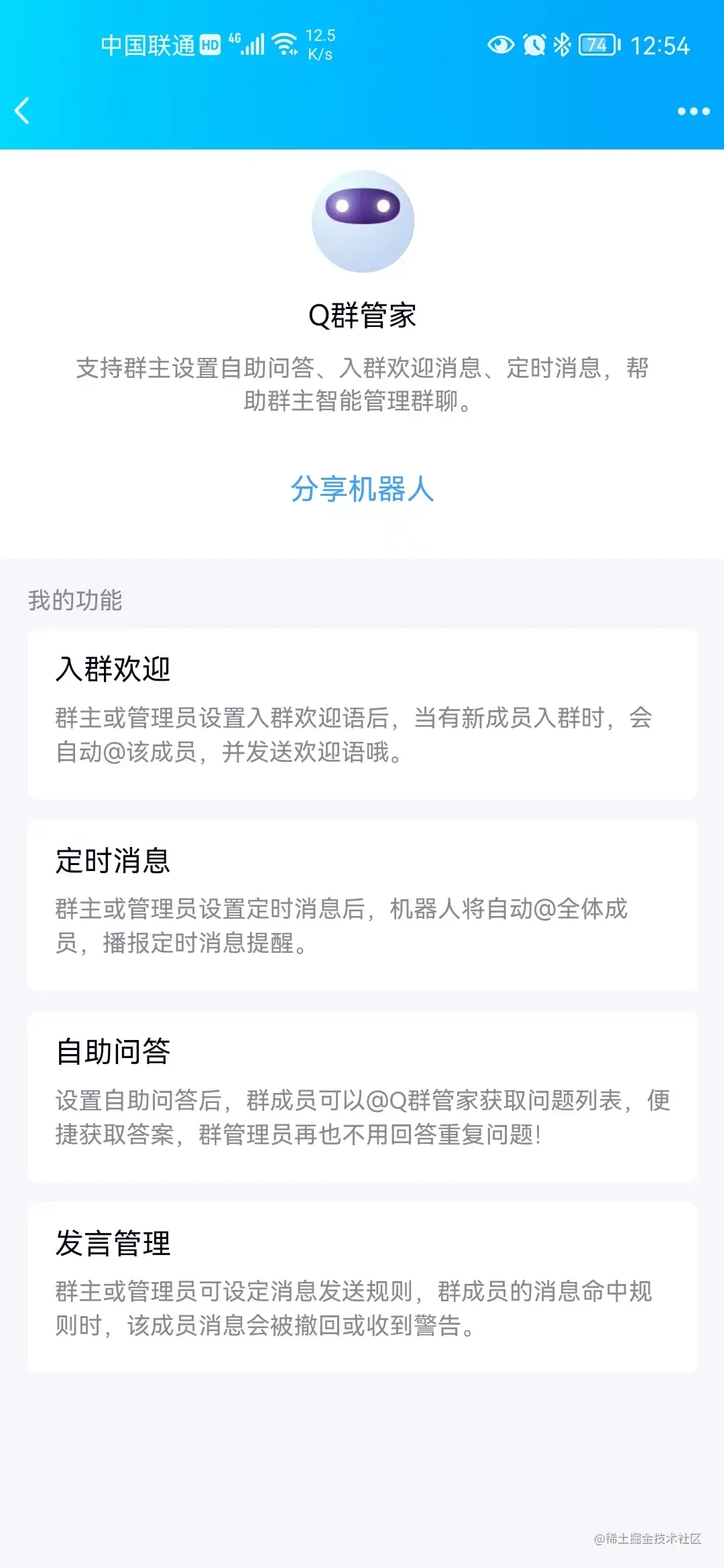Tap the Q群管家 robot avatar
This screenshot has width=724, height=1568.
coord(362,222)
